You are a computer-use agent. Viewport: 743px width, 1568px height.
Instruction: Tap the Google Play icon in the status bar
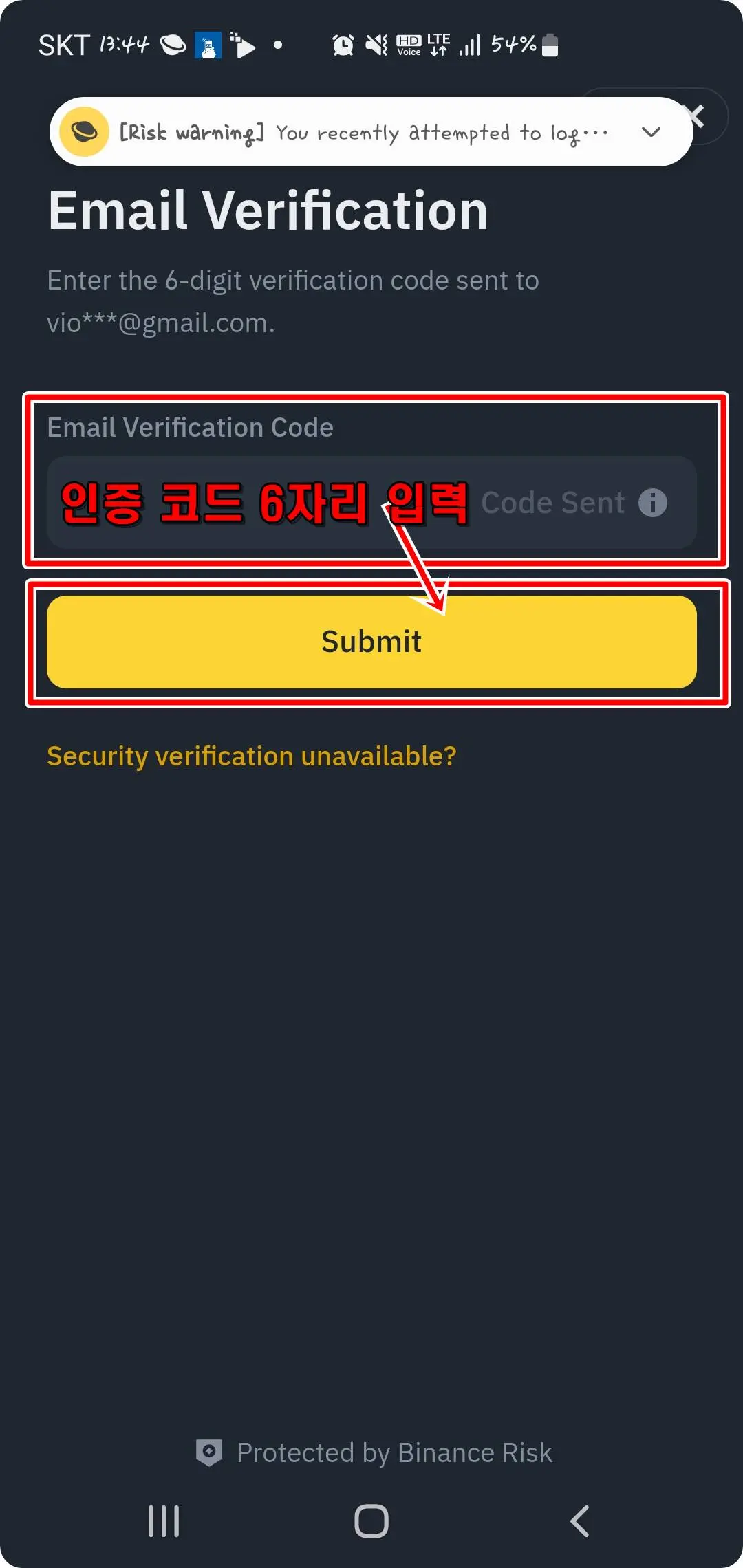[246, 45]
